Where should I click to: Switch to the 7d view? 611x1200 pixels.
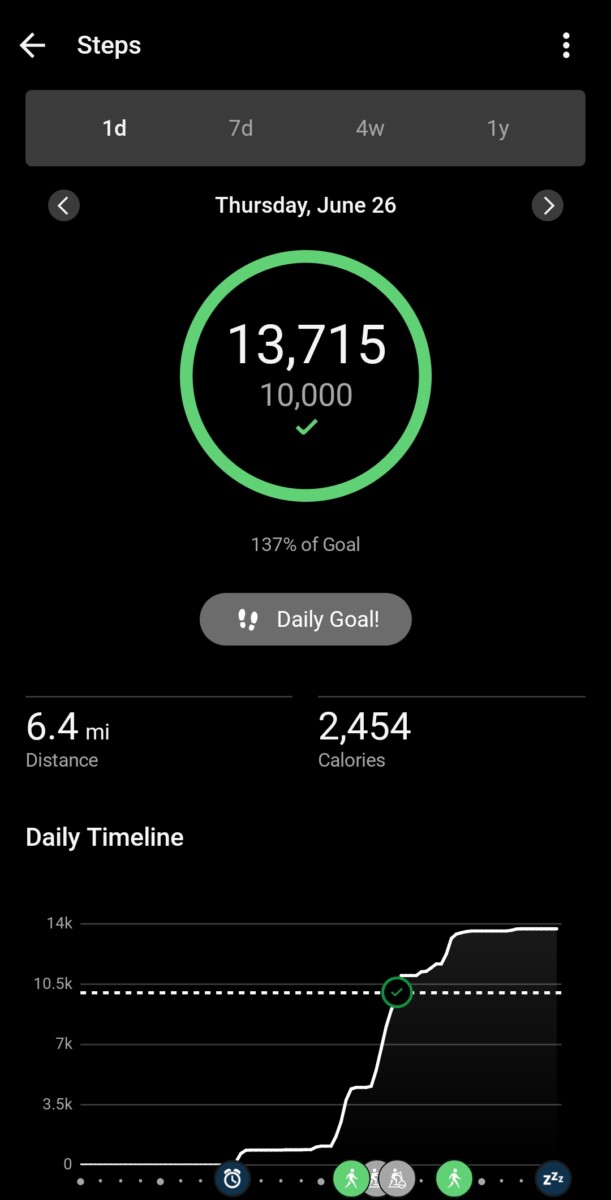(x=241, y=129)
